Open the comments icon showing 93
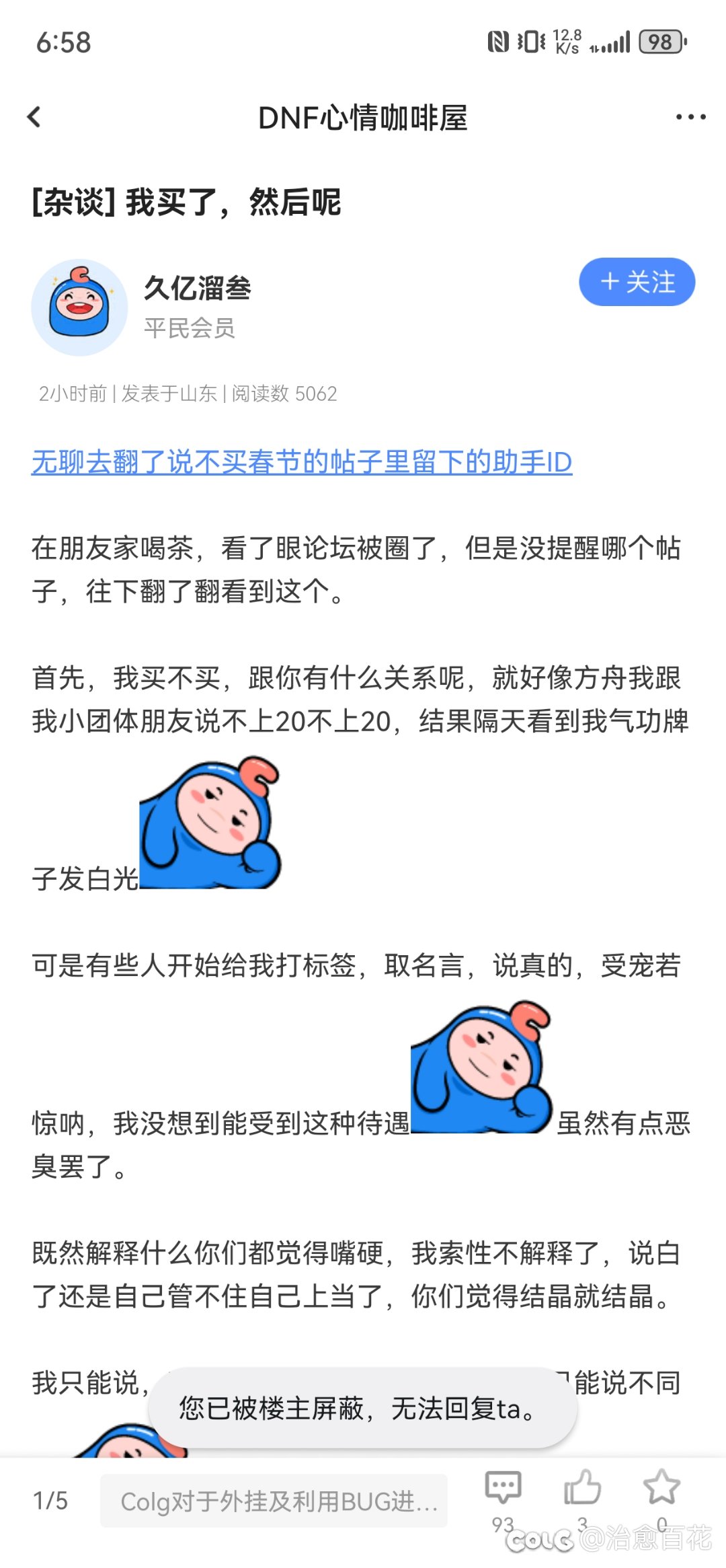This screenshot has width=726, height=1568. click(x=503, y=1489)
